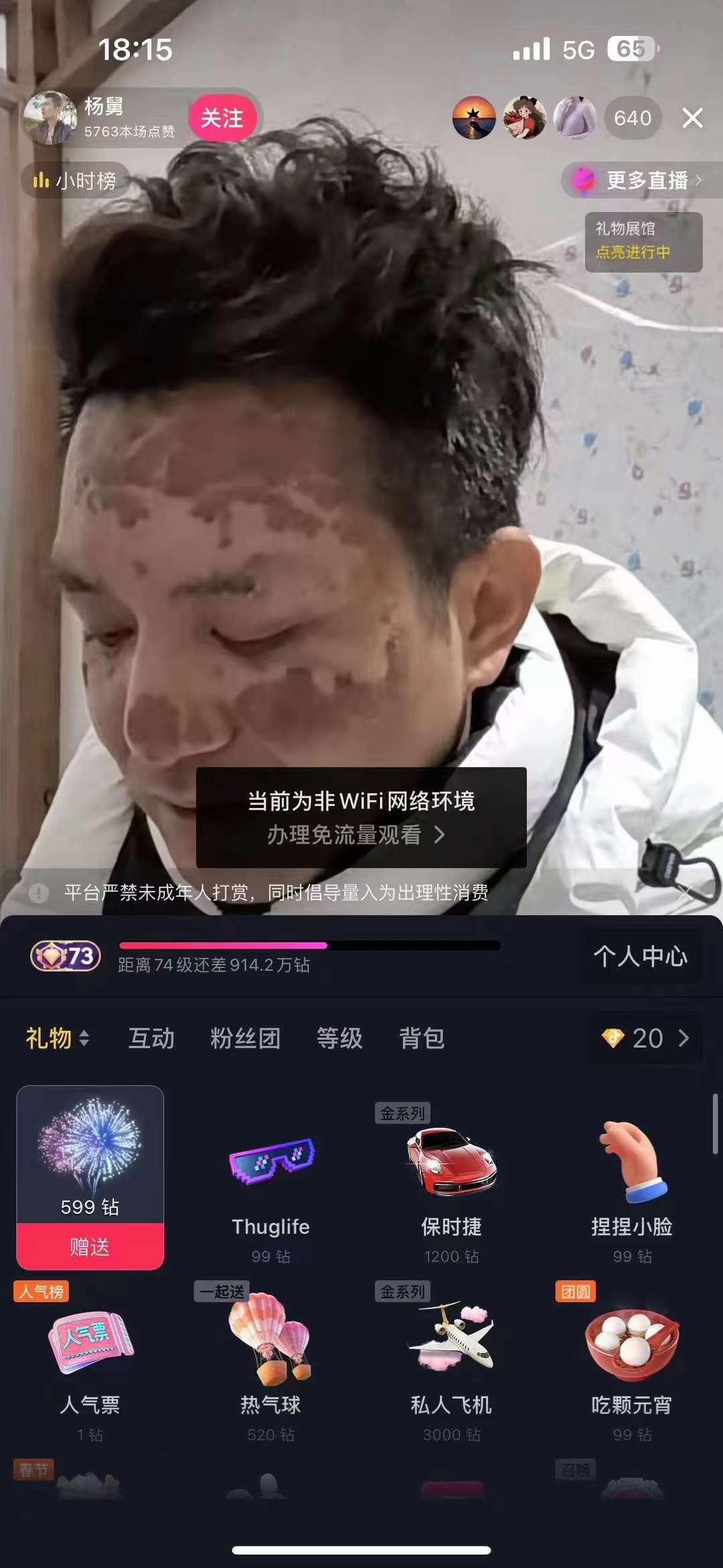Switch to the 等级 tab
The image size is (723, 1568).
(x=339, y=1038)
